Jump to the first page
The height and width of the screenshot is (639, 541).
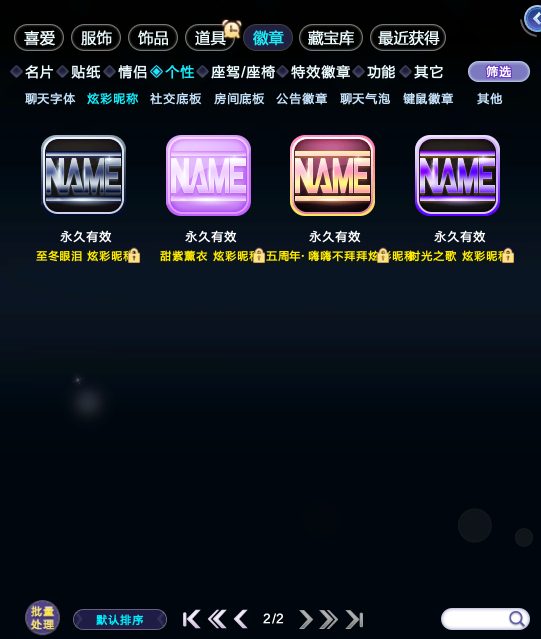[191, 619]
